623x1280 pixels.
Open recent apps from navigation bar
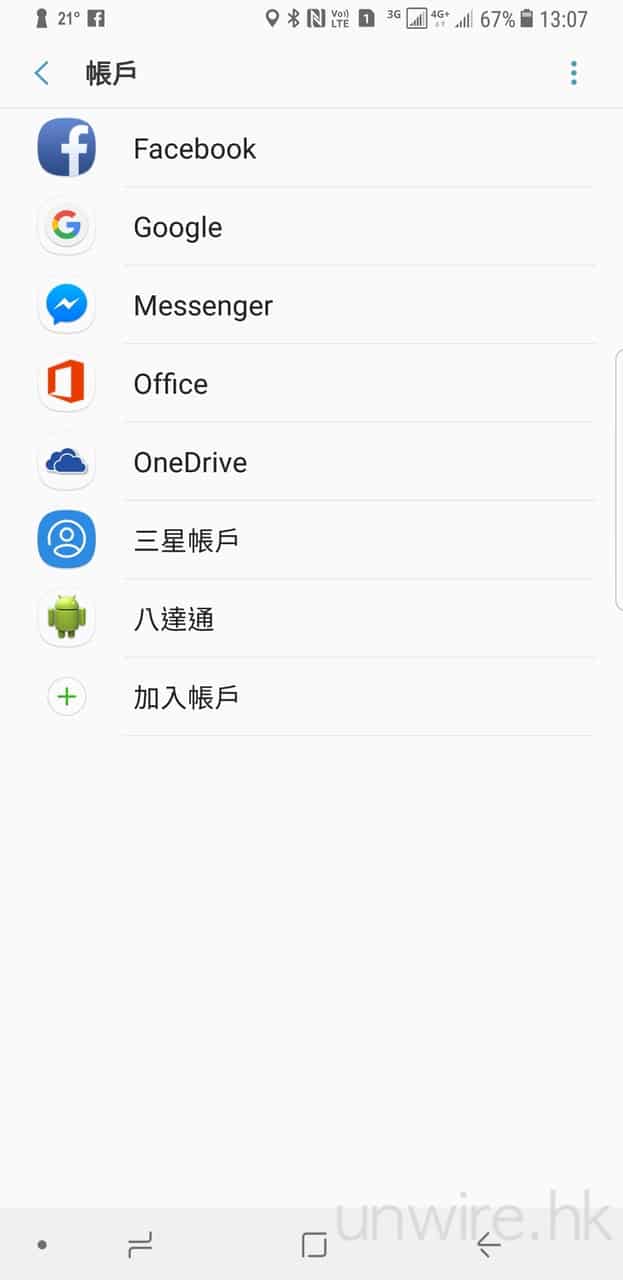pos(140,1245)
